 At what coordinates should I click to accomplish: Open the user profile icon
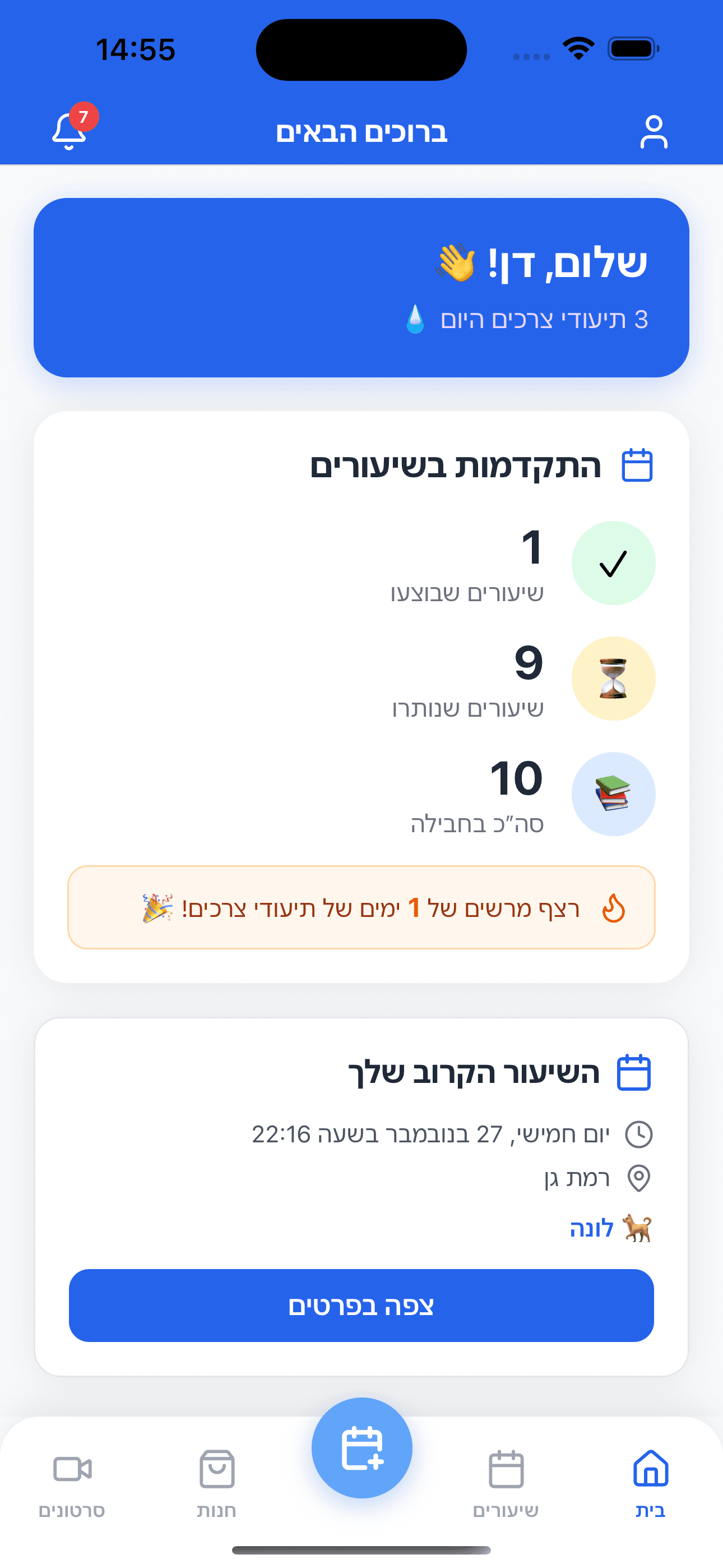pyautogui.click(x=655, y=131)
